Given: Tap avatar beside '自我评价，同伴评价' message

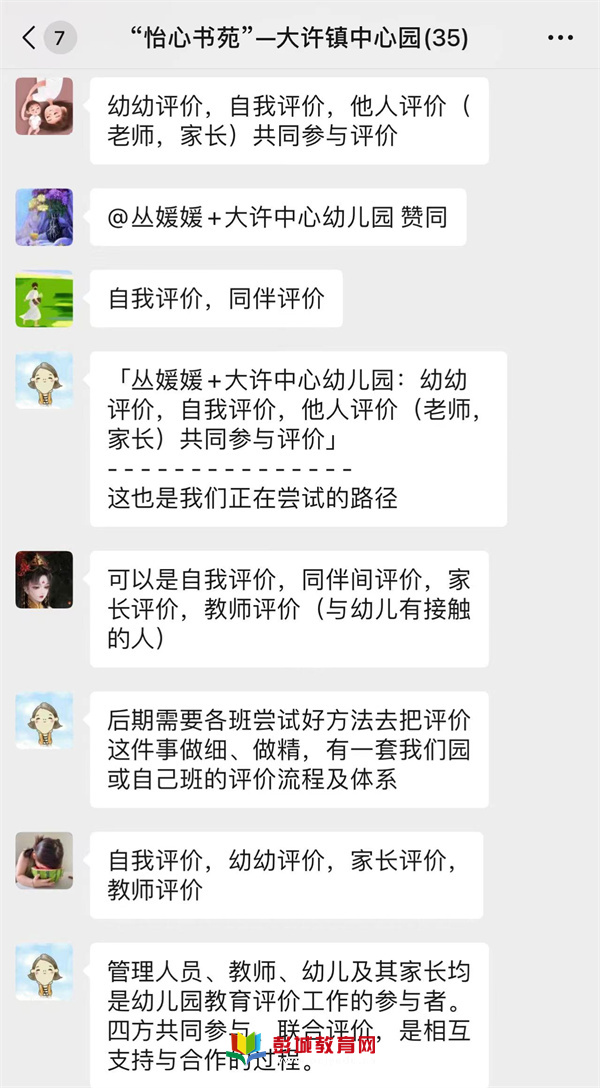Looking at the screenshot, I should [x=44, y=298].
